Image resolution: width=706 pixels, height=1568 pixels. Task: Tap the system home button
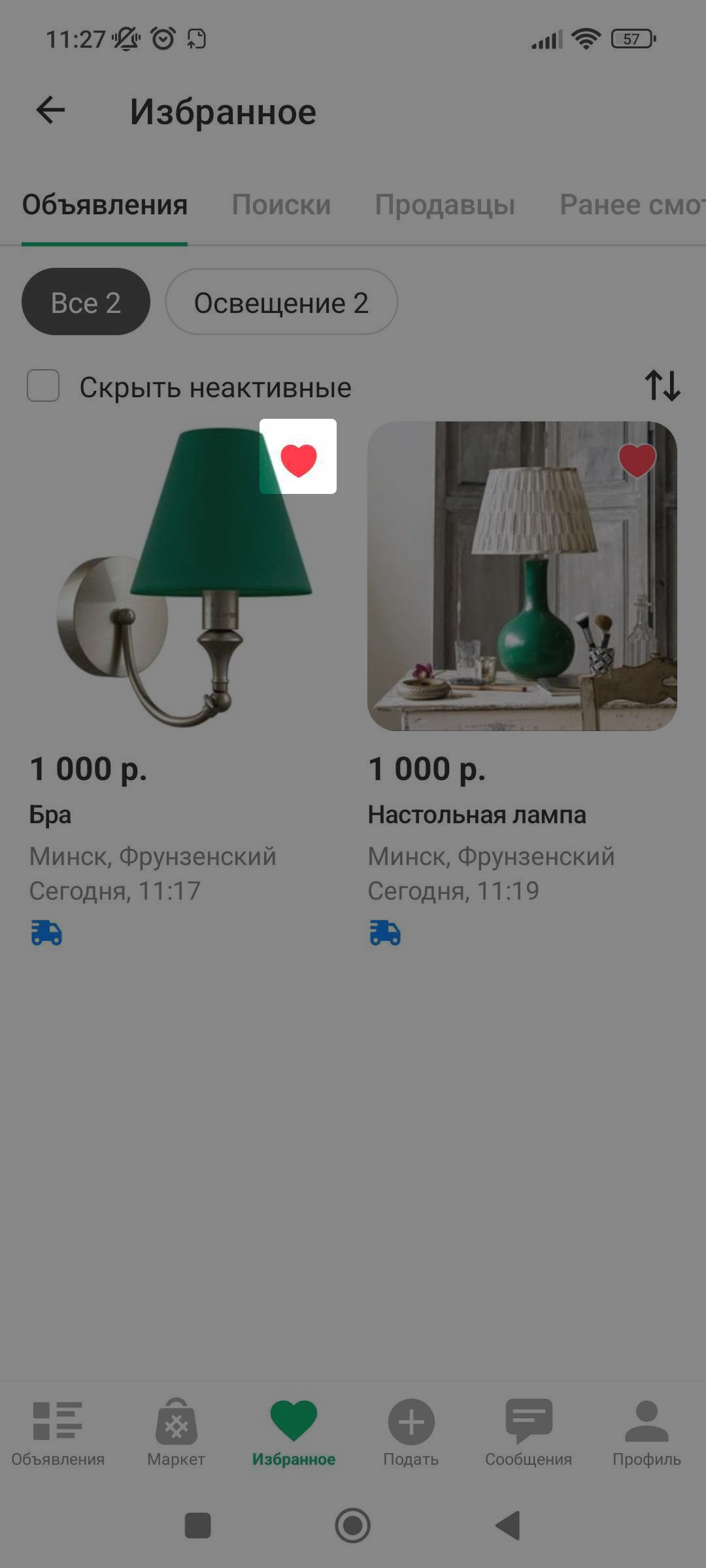coord(353,1526)
